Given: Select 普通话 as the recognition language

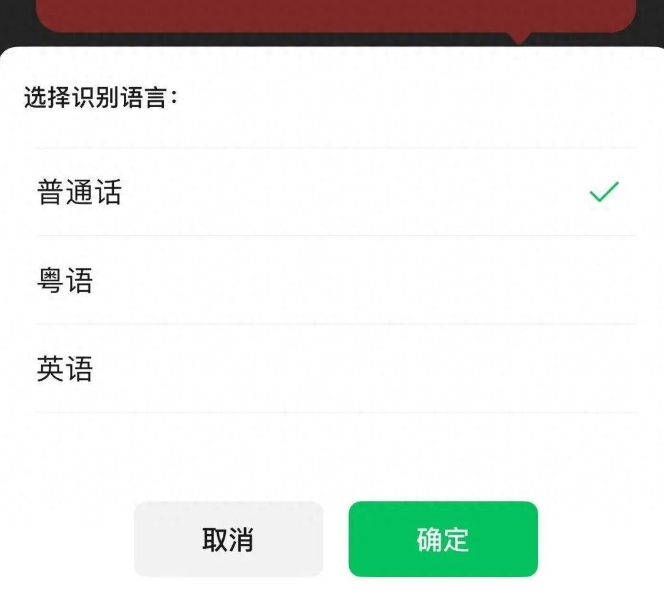Looking at the screenshot, I should point(80,192).
